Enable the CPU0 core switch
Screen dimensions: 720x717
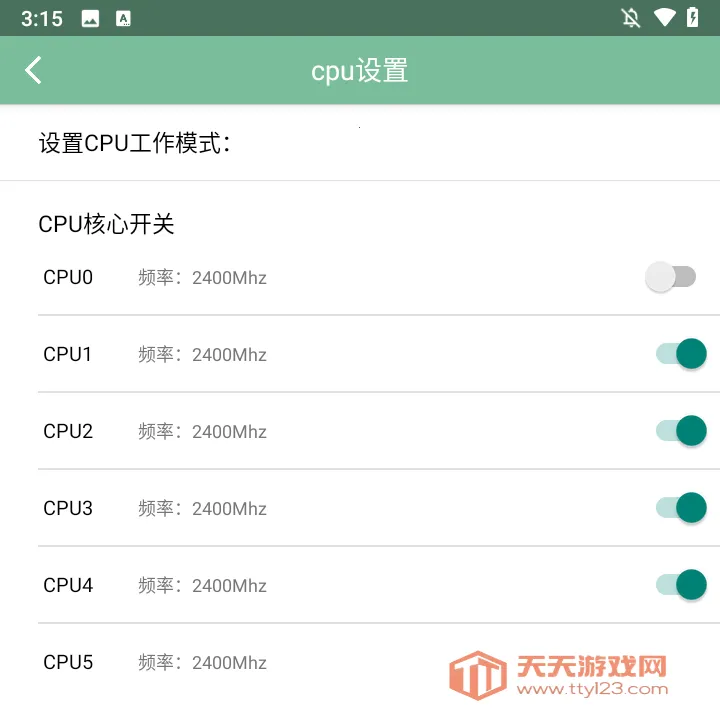[x=670, y=277]
